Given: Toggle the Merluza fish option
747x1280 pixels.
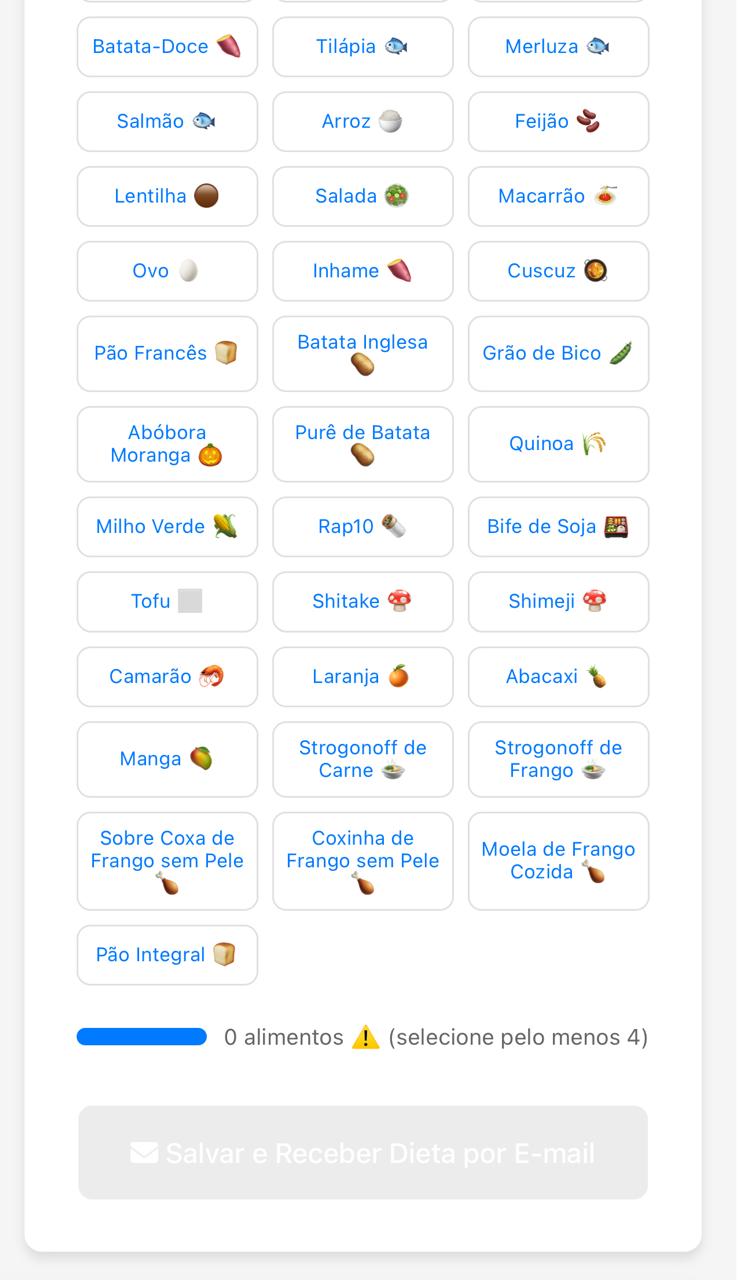Looking at the screenshot, I should [x=558, y=46].
